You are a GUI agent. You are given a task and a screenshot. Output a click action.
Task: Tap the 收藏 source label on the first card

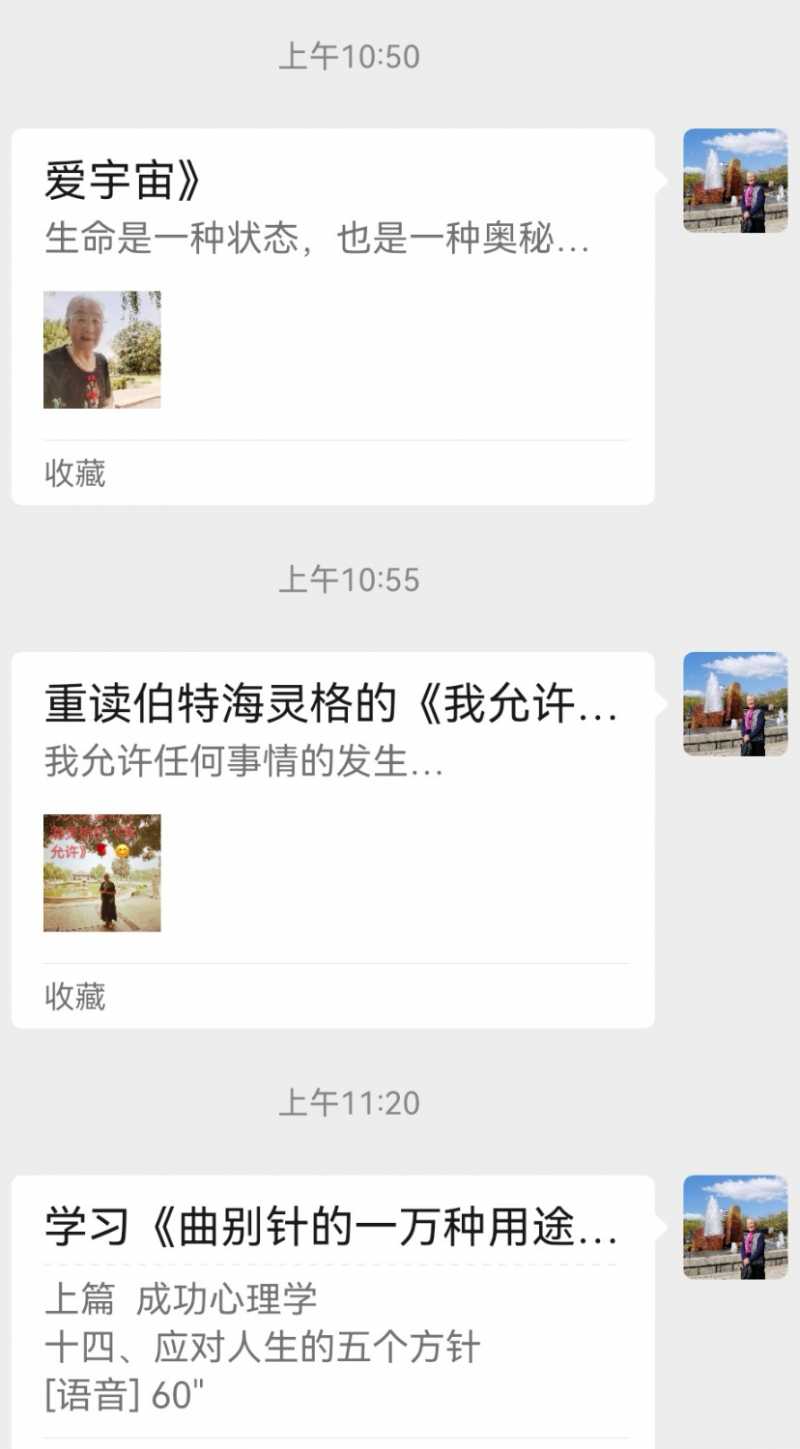pyautogui.click(x=74, y=474)
